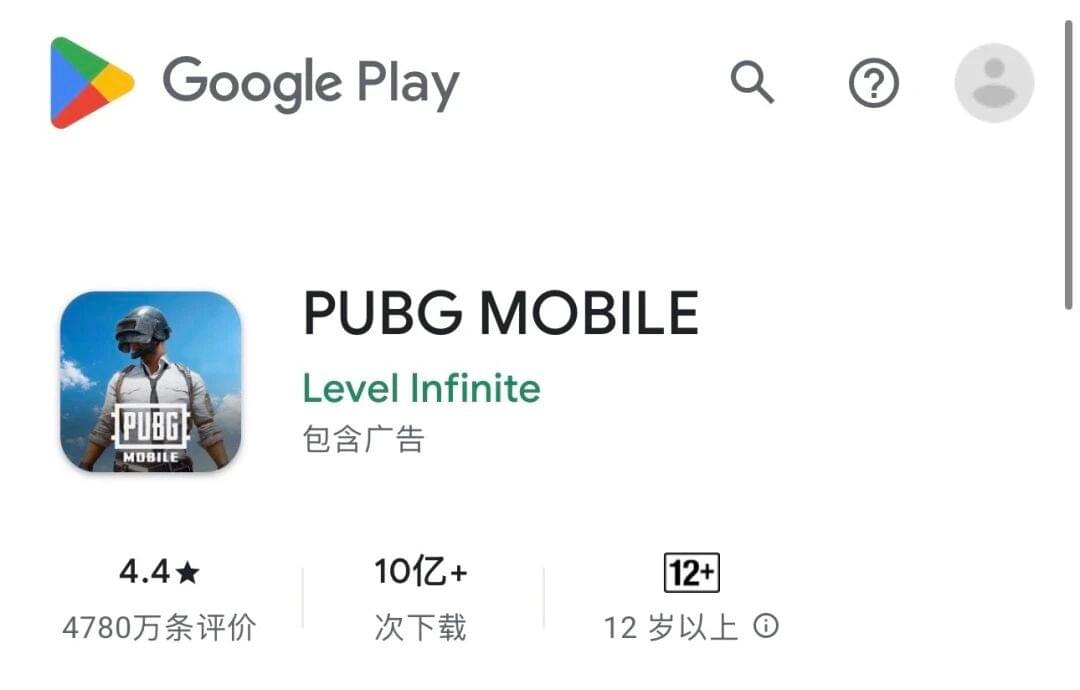The image size is (1080, 690).
Task: Open the help question mark icon
Action: point(873,83)
